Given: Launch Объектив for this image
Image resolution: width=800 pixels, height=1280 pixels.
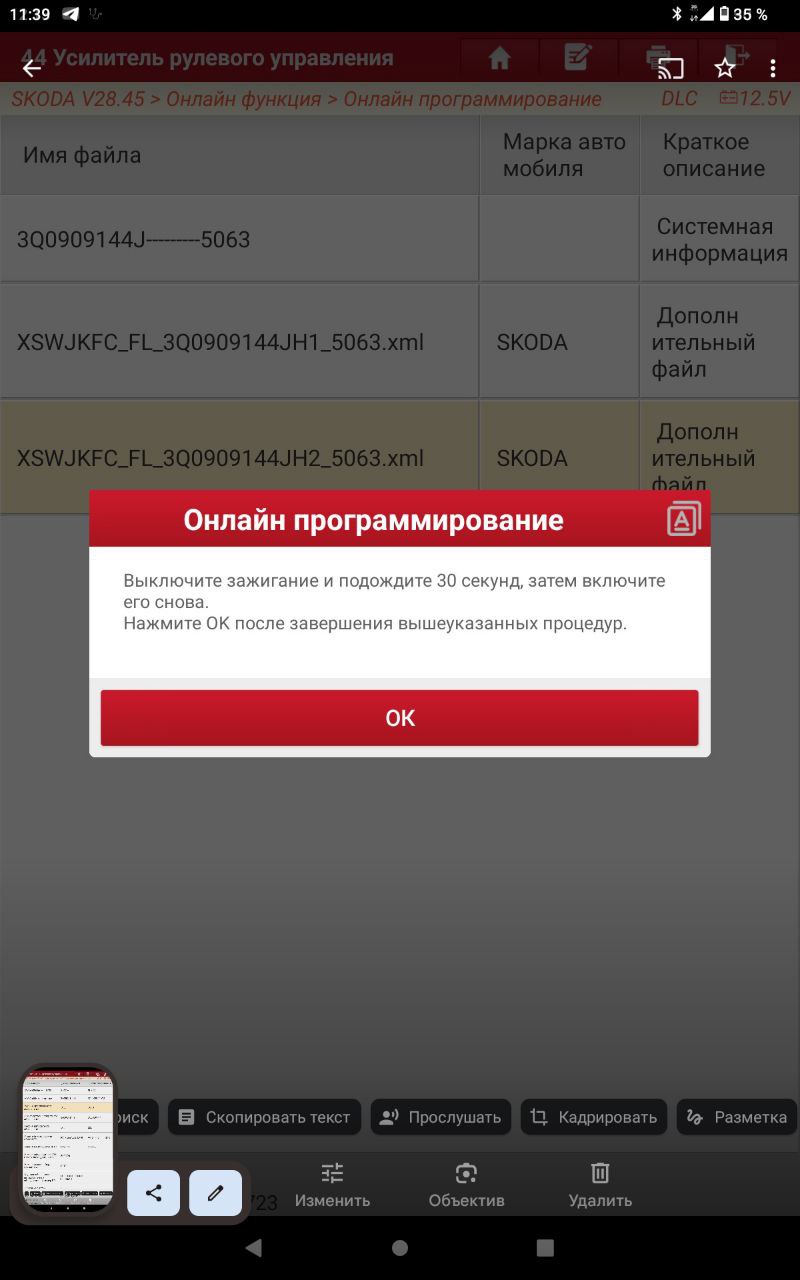Looking at the screenshot, I should (466, 1186).
